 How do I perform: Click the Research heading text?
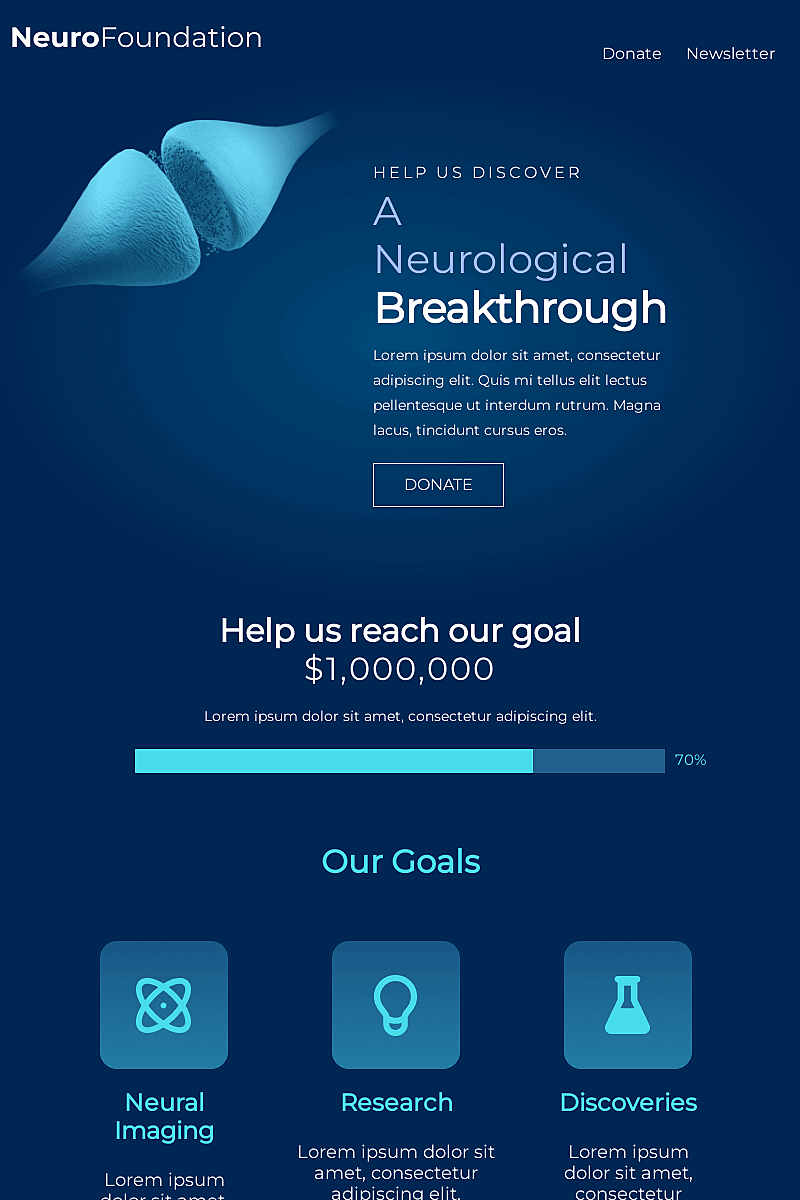coord(396,1102)
